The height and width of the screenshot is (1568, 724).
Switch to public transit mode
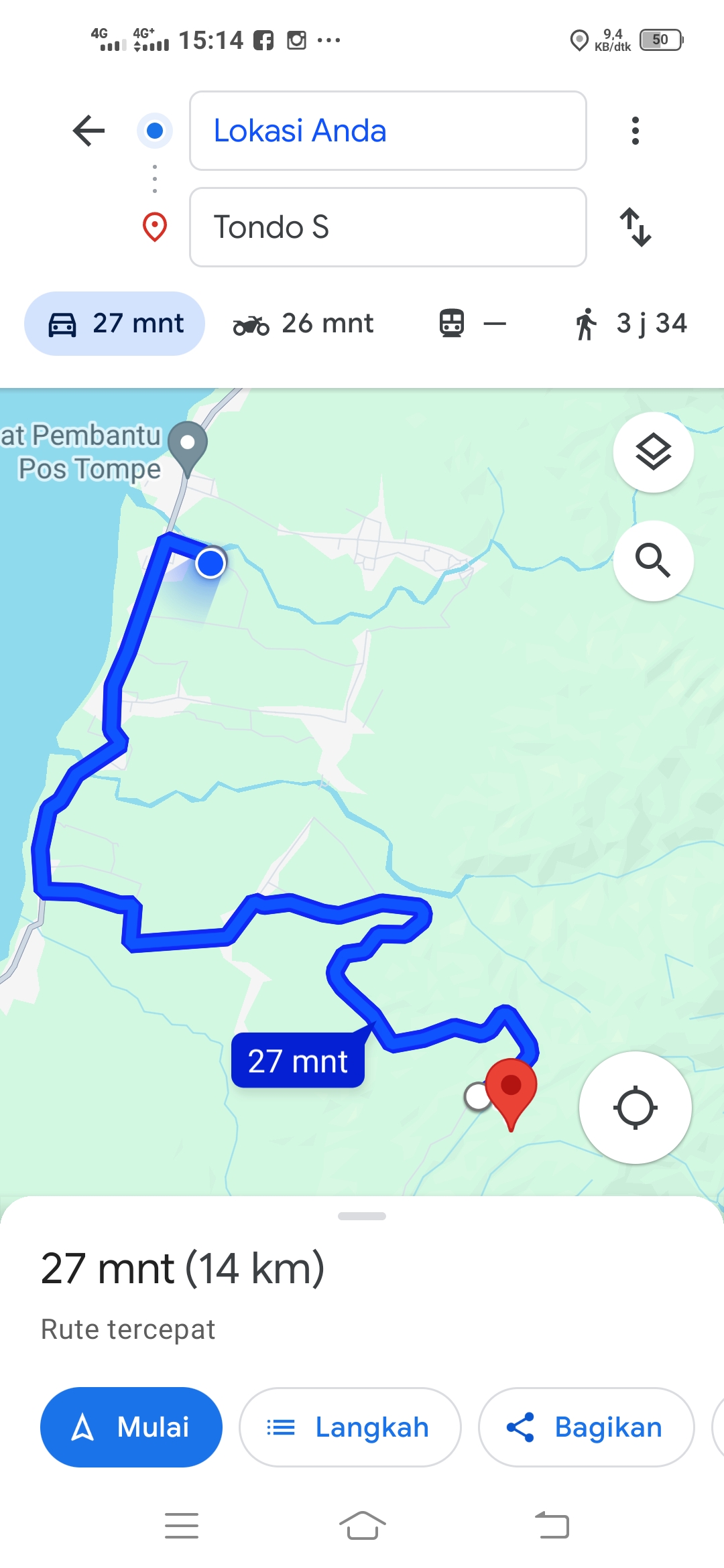(473, 324)
